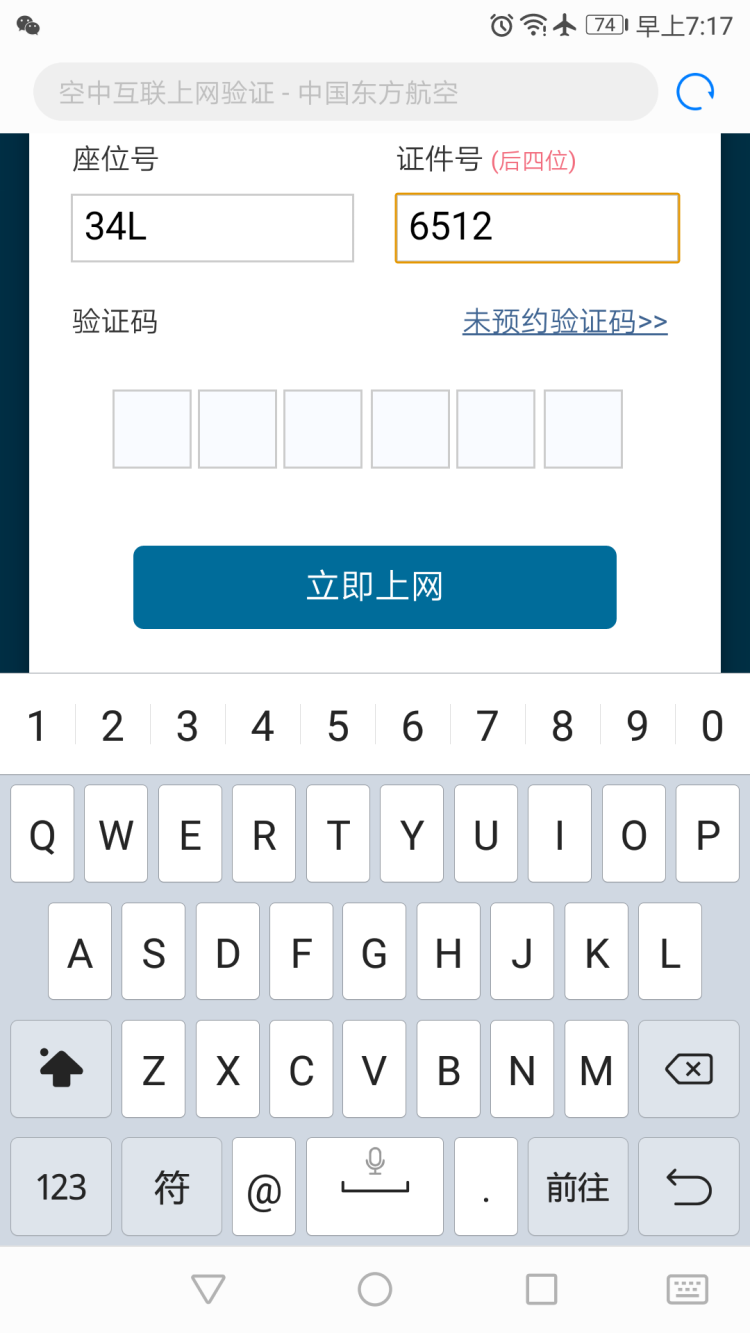Select the last verification code box
The width and height of the screenshot is (750, 1333).
[583, 429]
